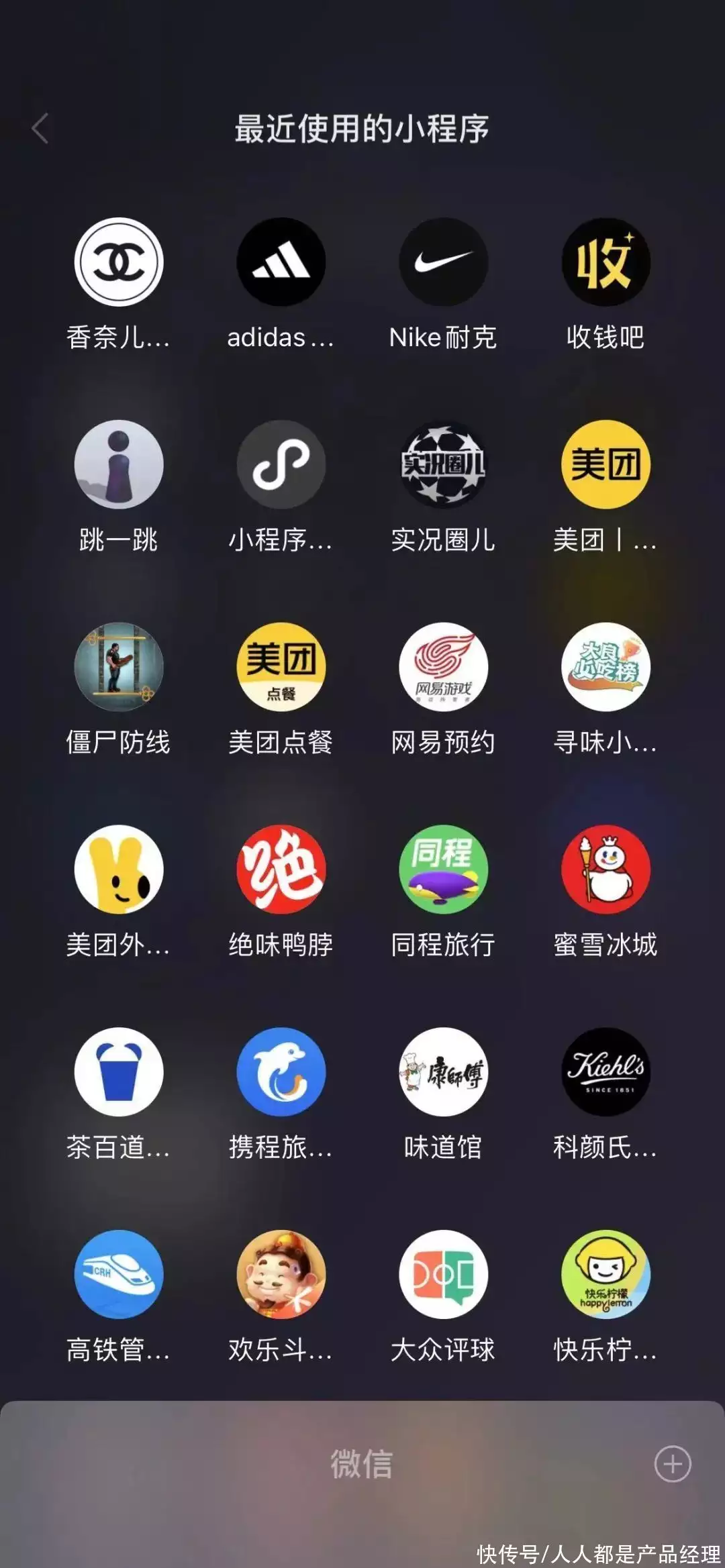
Task: Open the 高铁管家 mini program
Action: point(119,1275)
